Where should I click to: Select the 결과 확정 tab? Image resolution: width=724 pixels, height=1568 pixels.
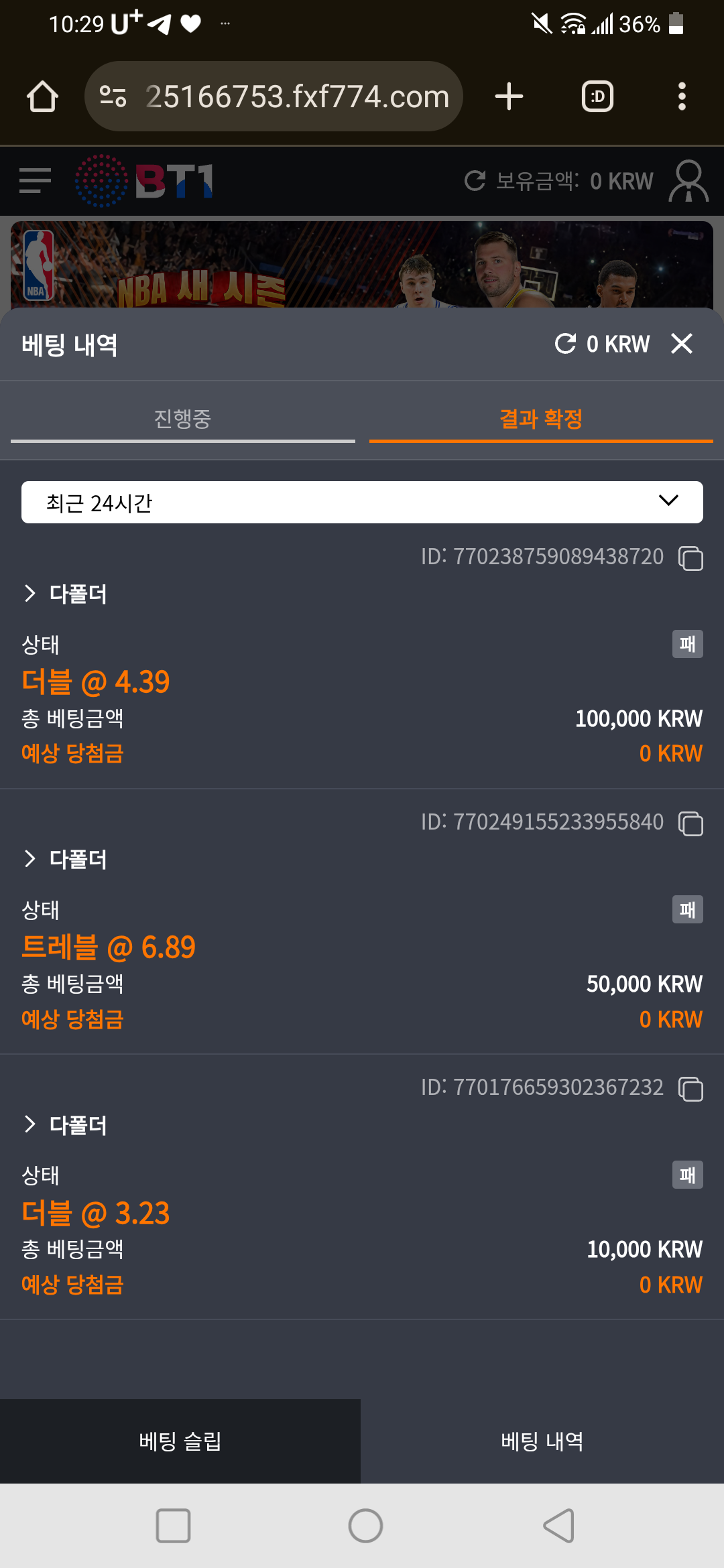click(x=541, y=419)
